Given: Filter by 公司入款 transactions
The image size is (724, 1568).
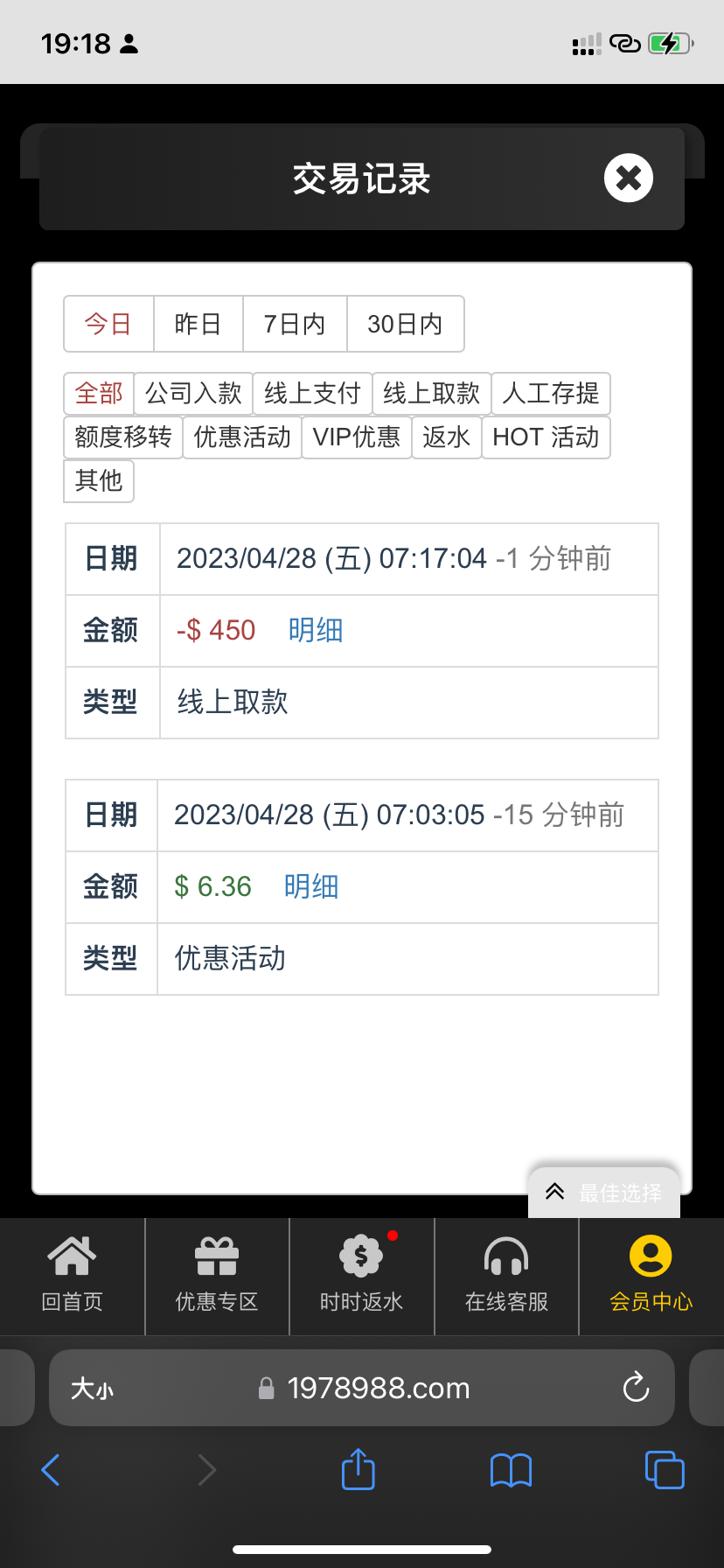Looking at the screenshot, I should 193,394.
